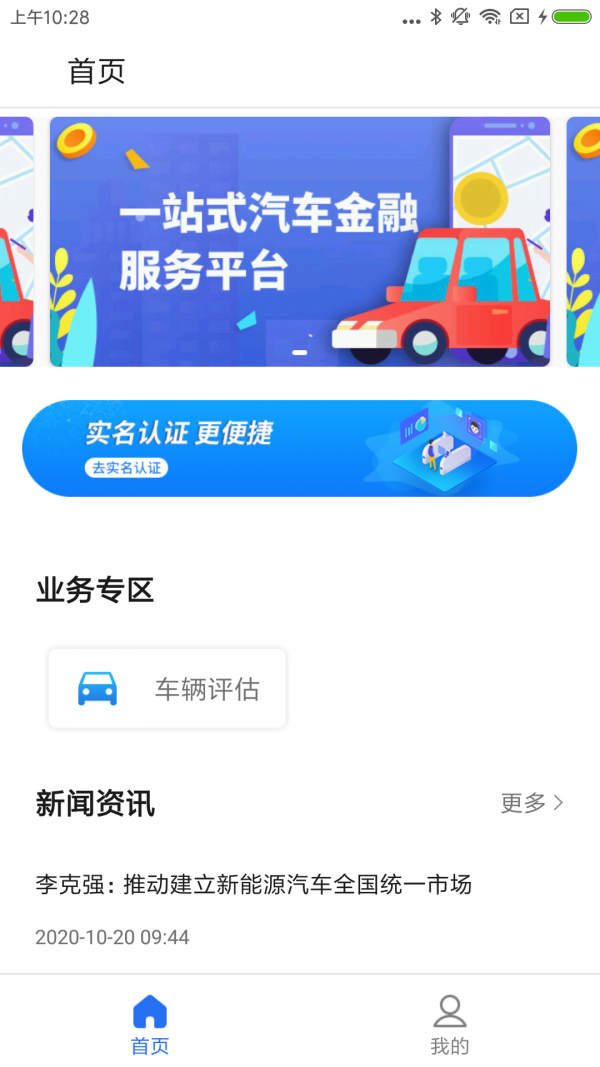Switch to the 我的 tab
The height and width of the screenshot is (1067, 600).
(450, 1024)
